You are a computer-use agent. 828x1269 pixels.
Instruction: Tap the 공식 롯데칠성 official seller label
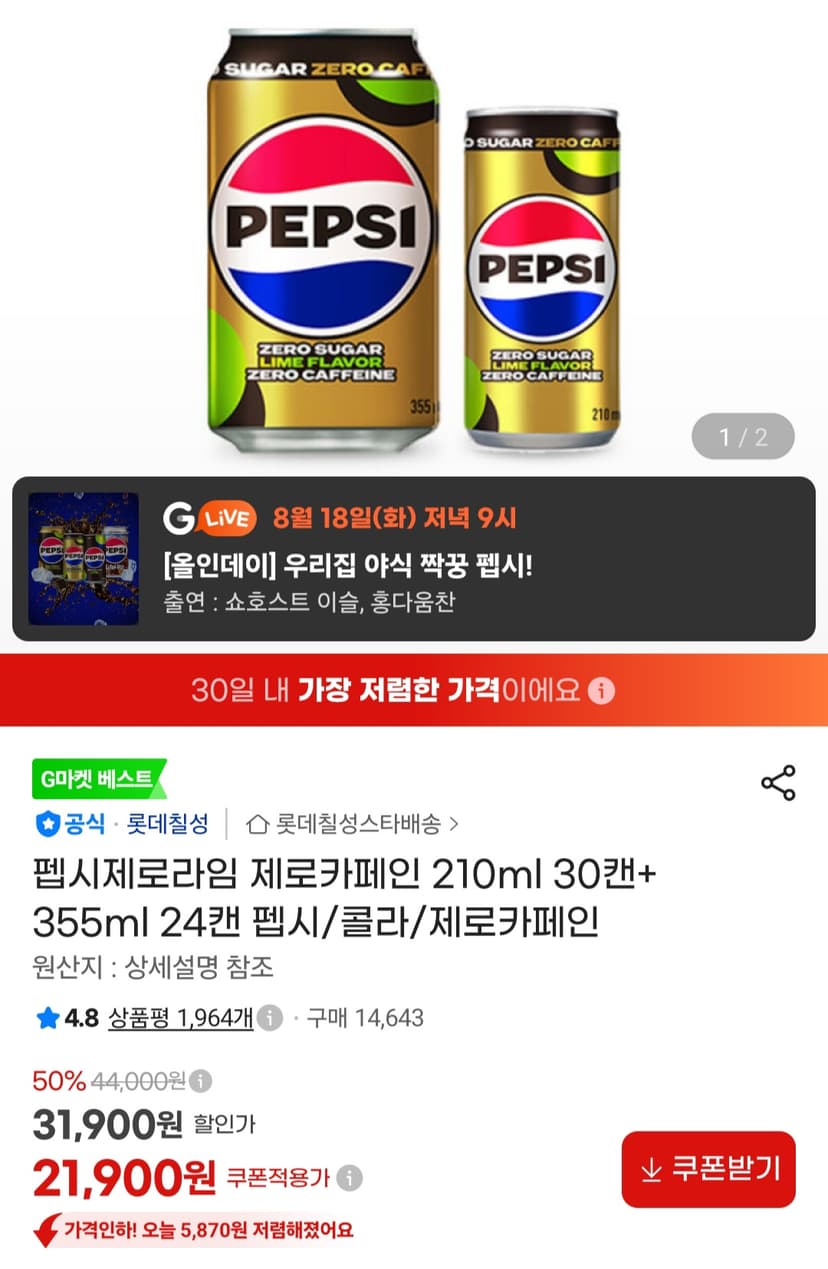coord(122,824)
